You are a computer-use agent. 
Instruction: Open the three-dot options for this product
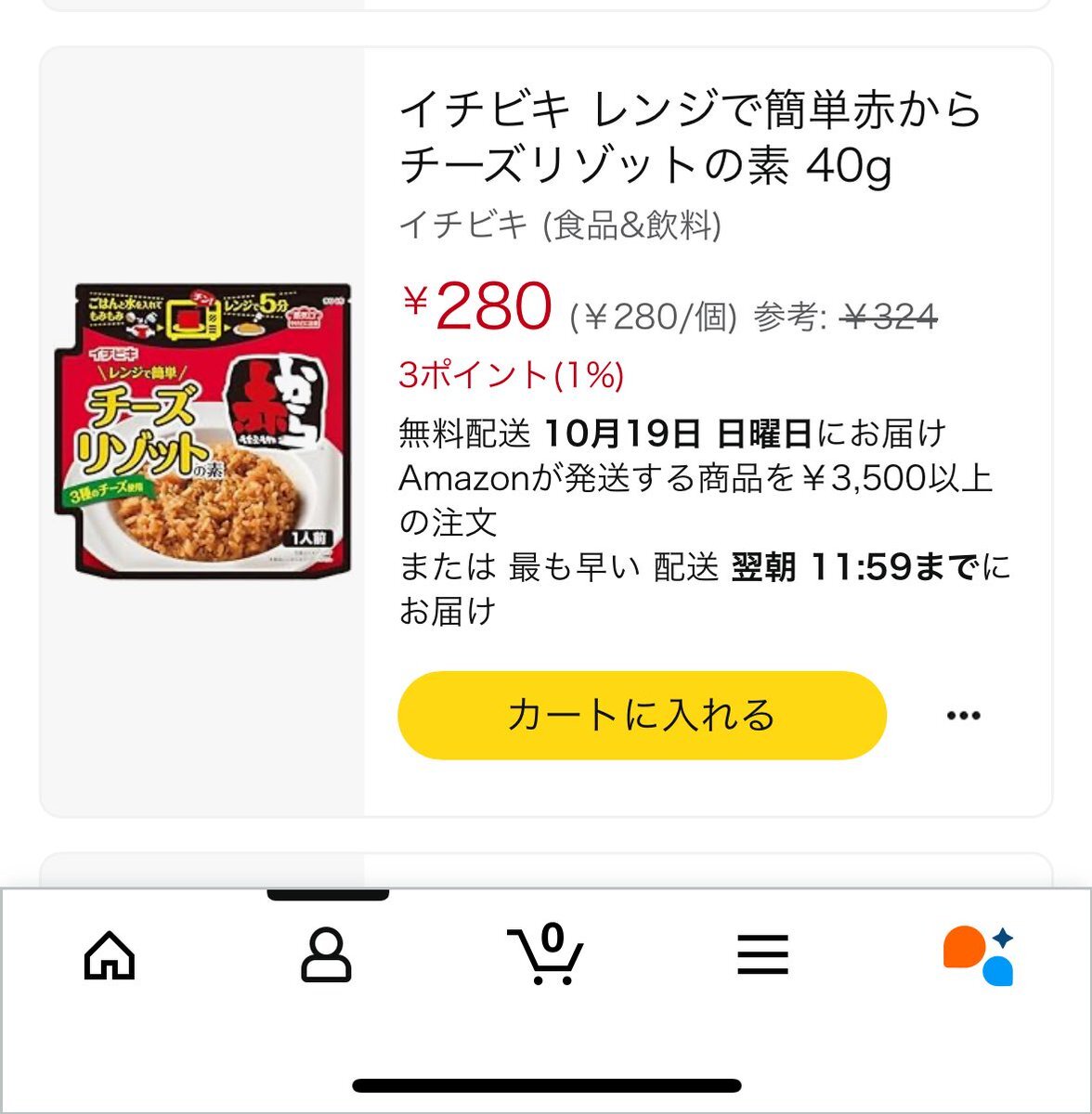pyautogui.click(x=963, y=715)
